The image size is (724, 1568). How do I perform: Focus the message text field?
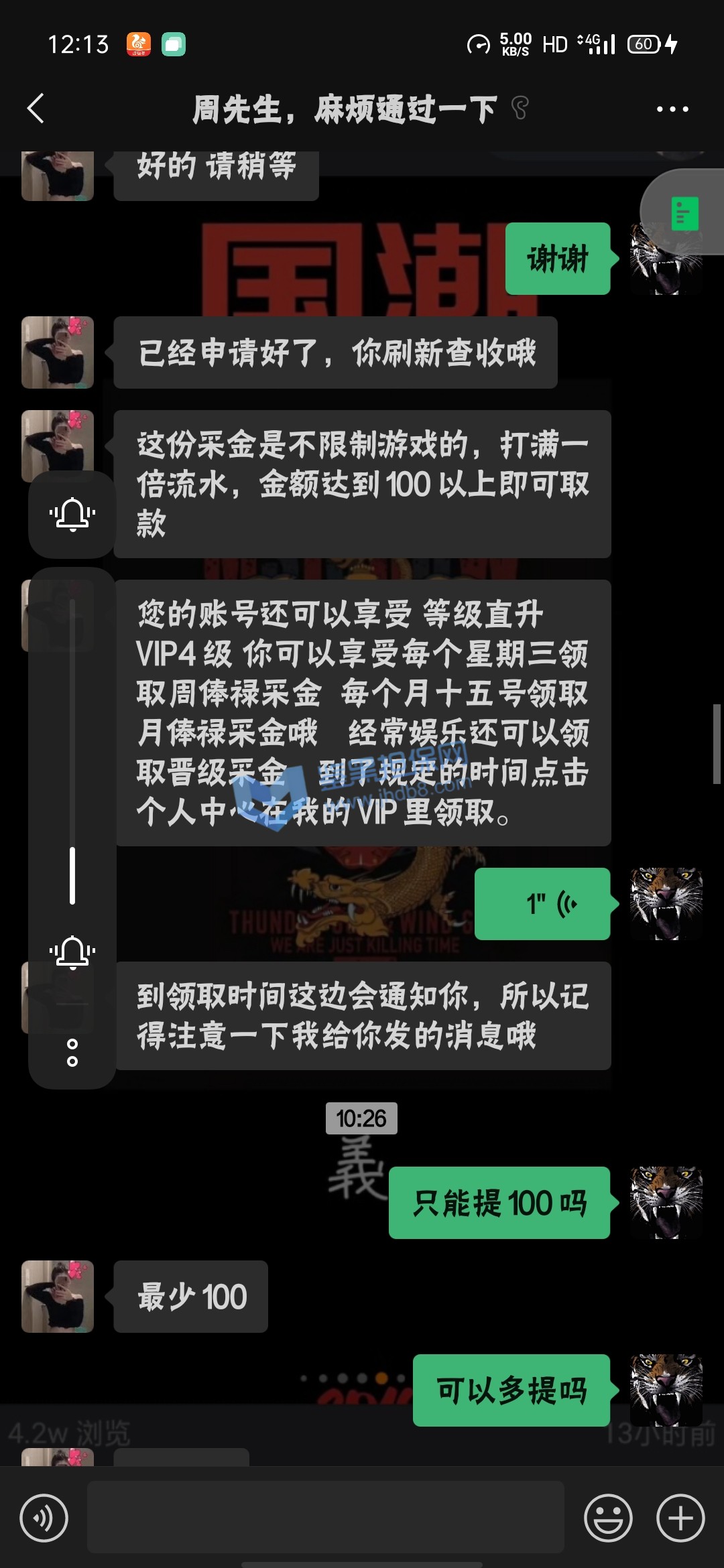(x=326, y=1518)
